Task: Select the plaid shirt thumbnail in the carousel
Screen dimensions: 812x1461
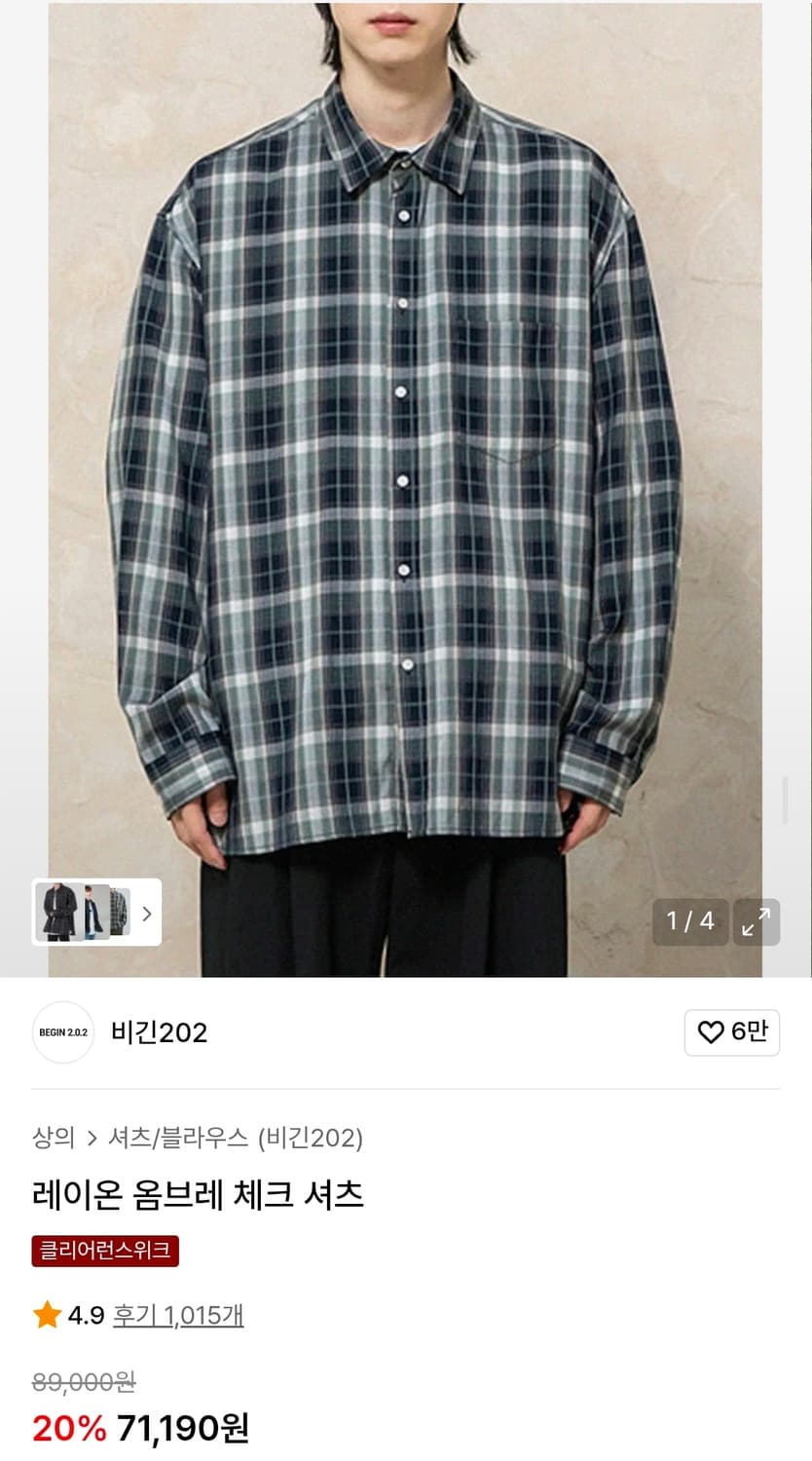Action: (x=120, y=914)
